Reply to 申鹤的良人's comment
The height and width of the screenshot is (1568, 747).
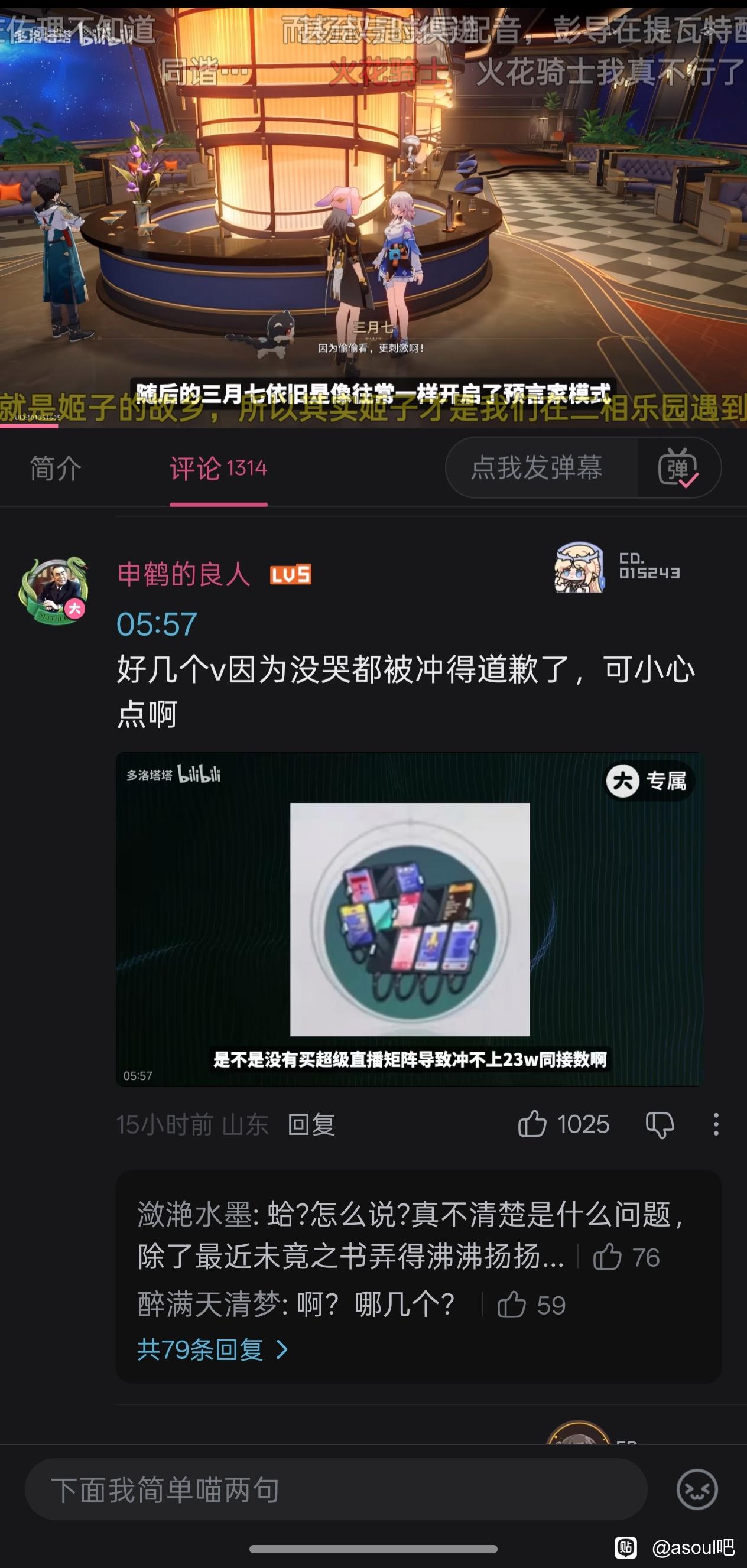point(311,1124)
